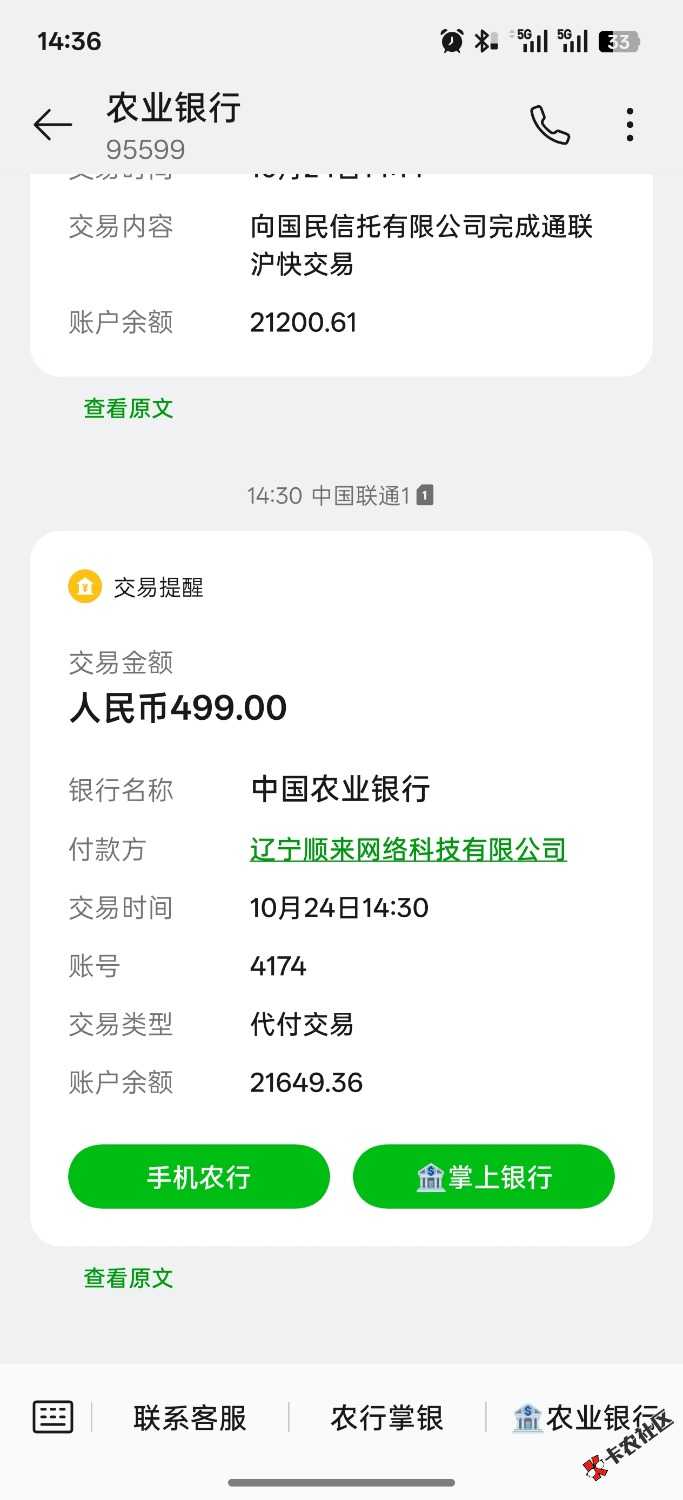Open the three-dot overflow menu
The image size is (683, 1500).
629,125
